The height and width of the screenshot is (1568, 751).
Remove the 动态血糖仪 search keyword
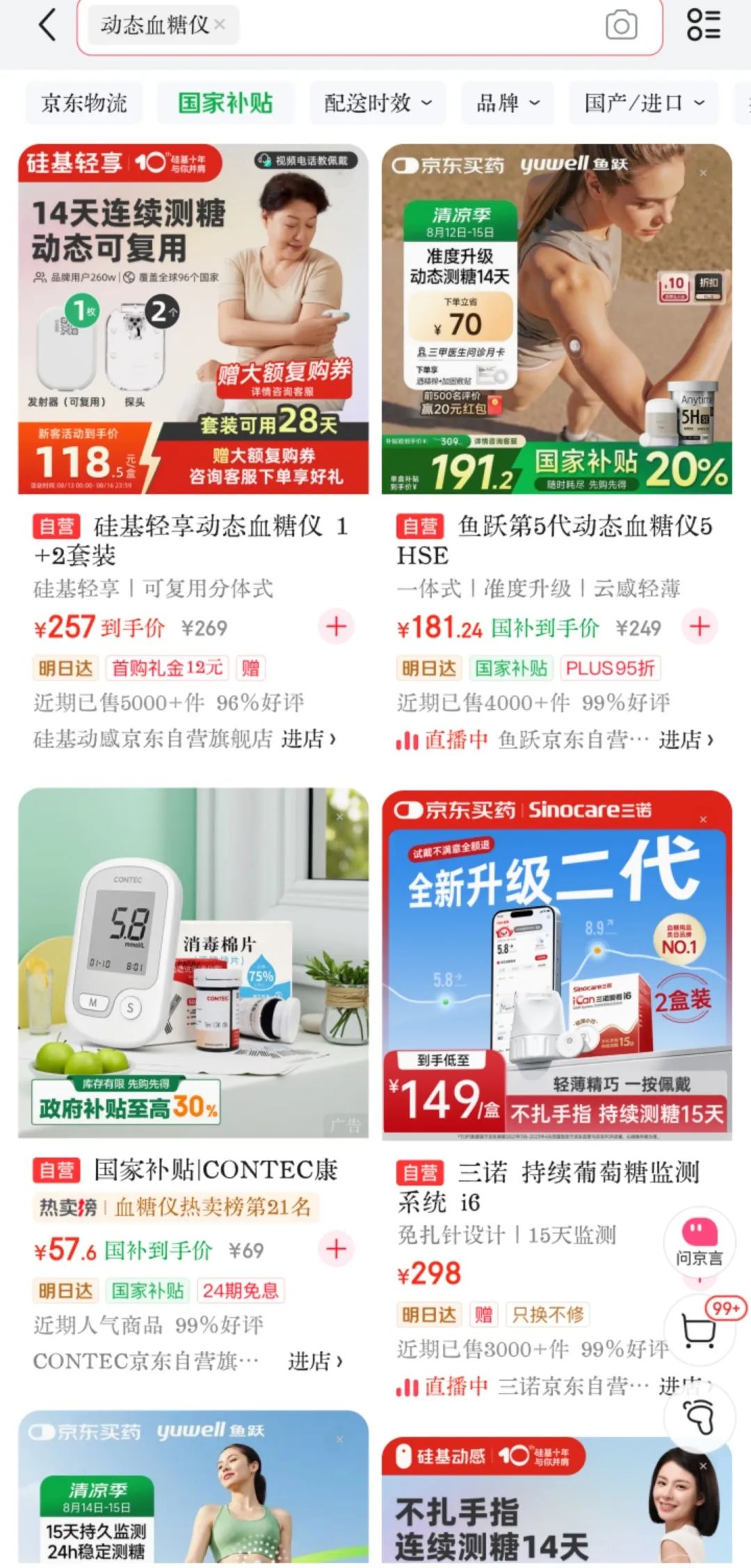coord(220,24)
